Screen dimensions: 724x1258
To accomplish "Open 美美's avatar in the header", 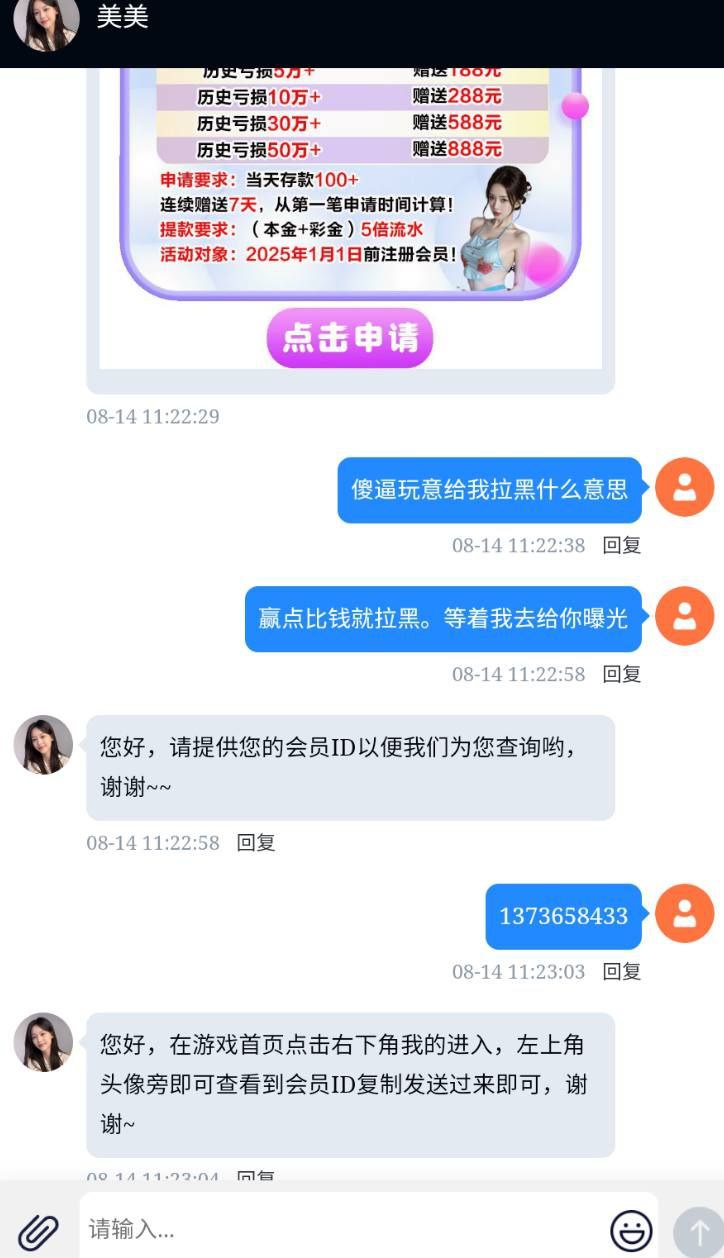I will 46,24.
